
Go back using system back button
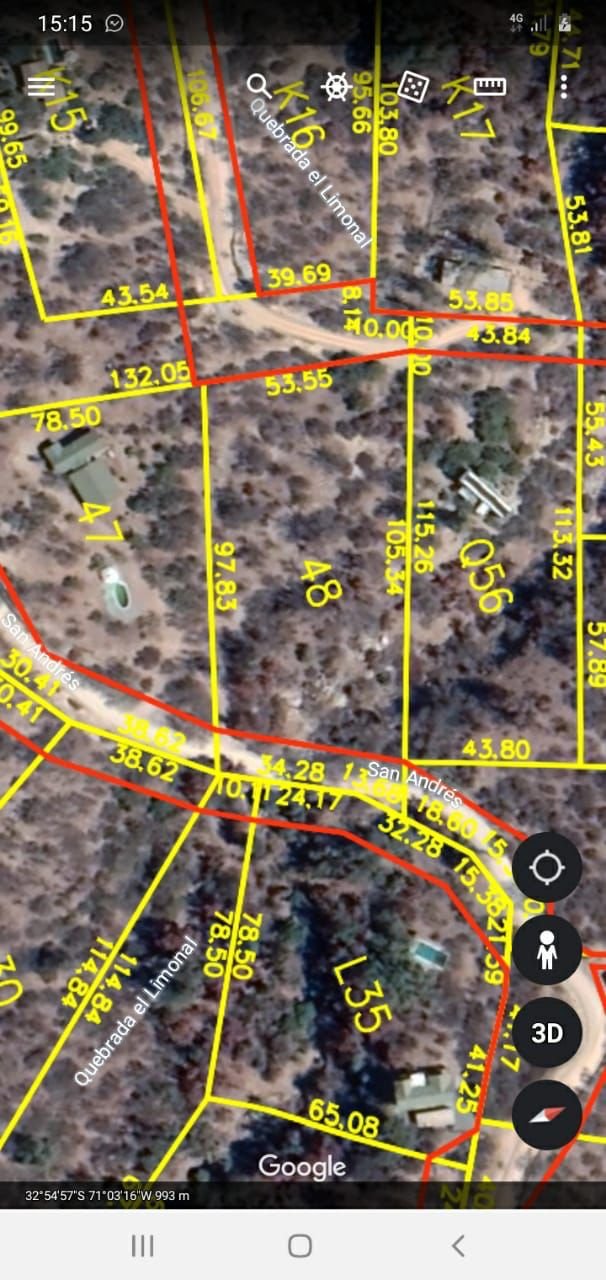pyautogui.click(x=458, y=1245)
